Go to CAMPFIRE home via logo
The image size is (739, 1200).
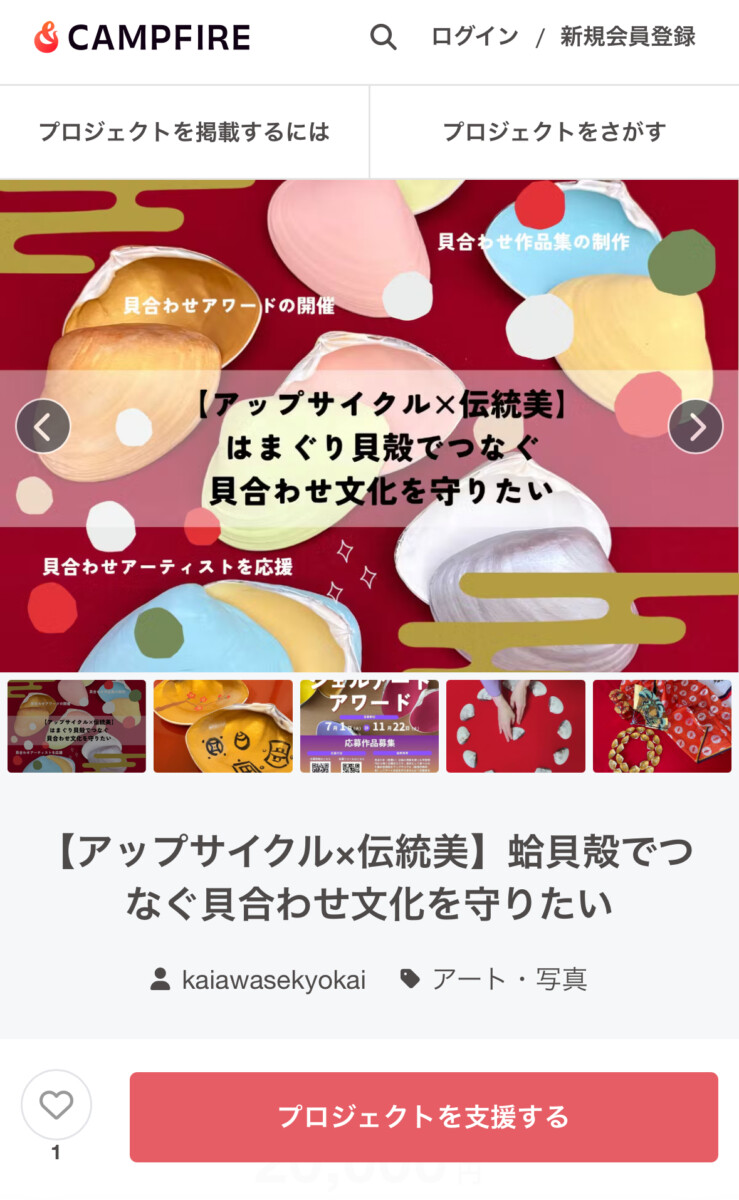pyautogui.click(x=141, y=38)
